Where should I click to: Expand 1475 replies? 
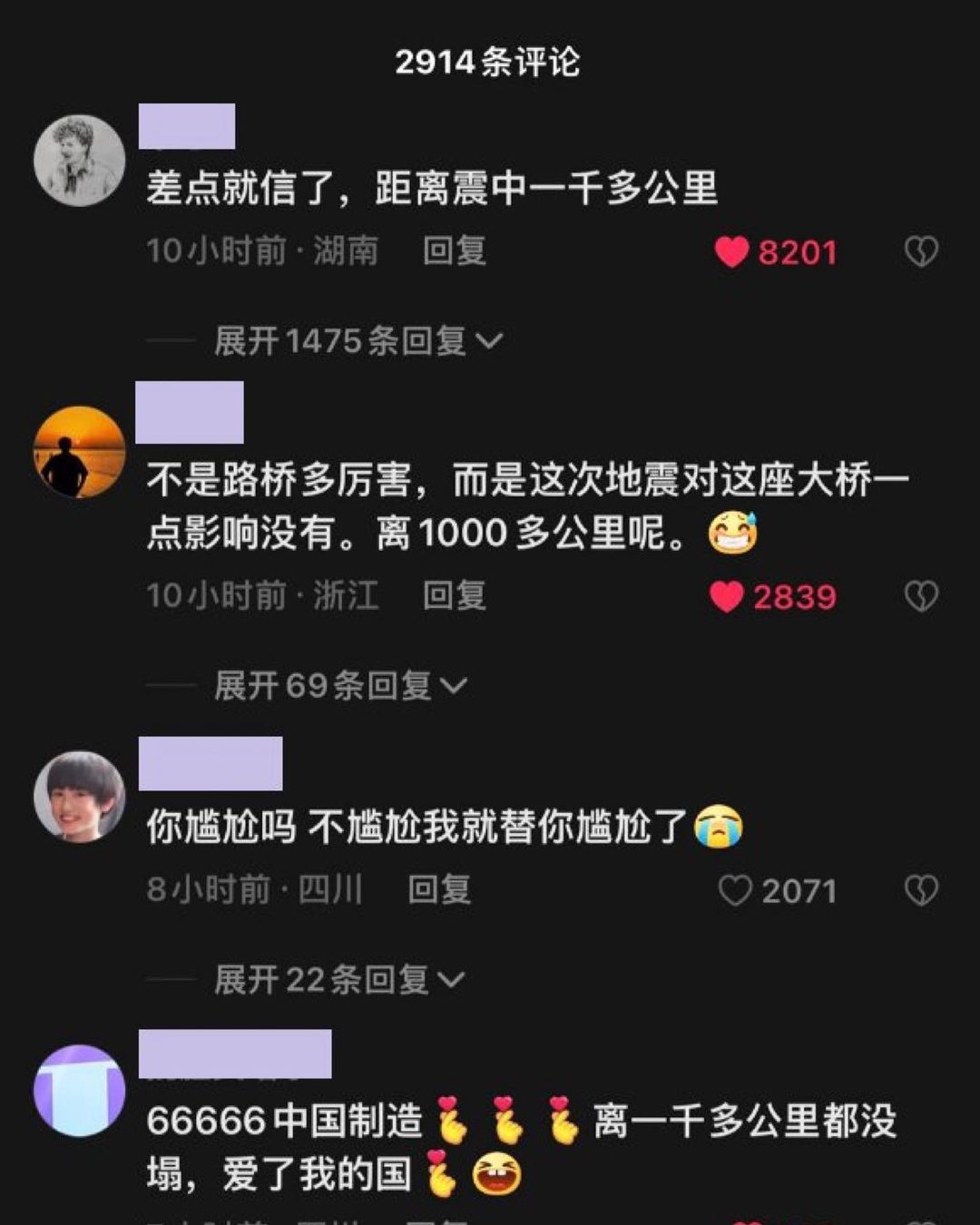pos(358,341)
